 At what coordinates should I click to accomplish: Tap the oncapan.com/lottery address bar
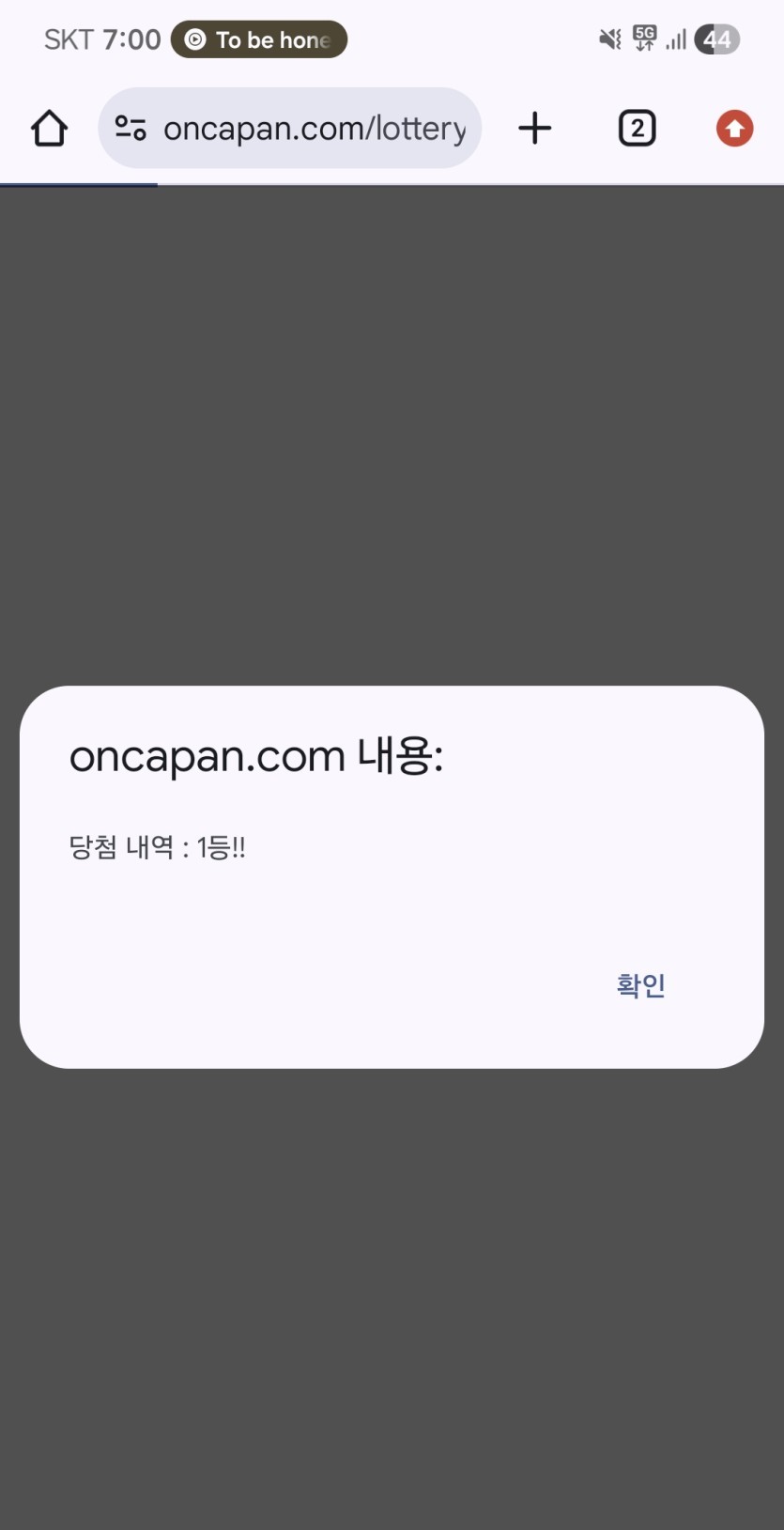tap(315, 129)
